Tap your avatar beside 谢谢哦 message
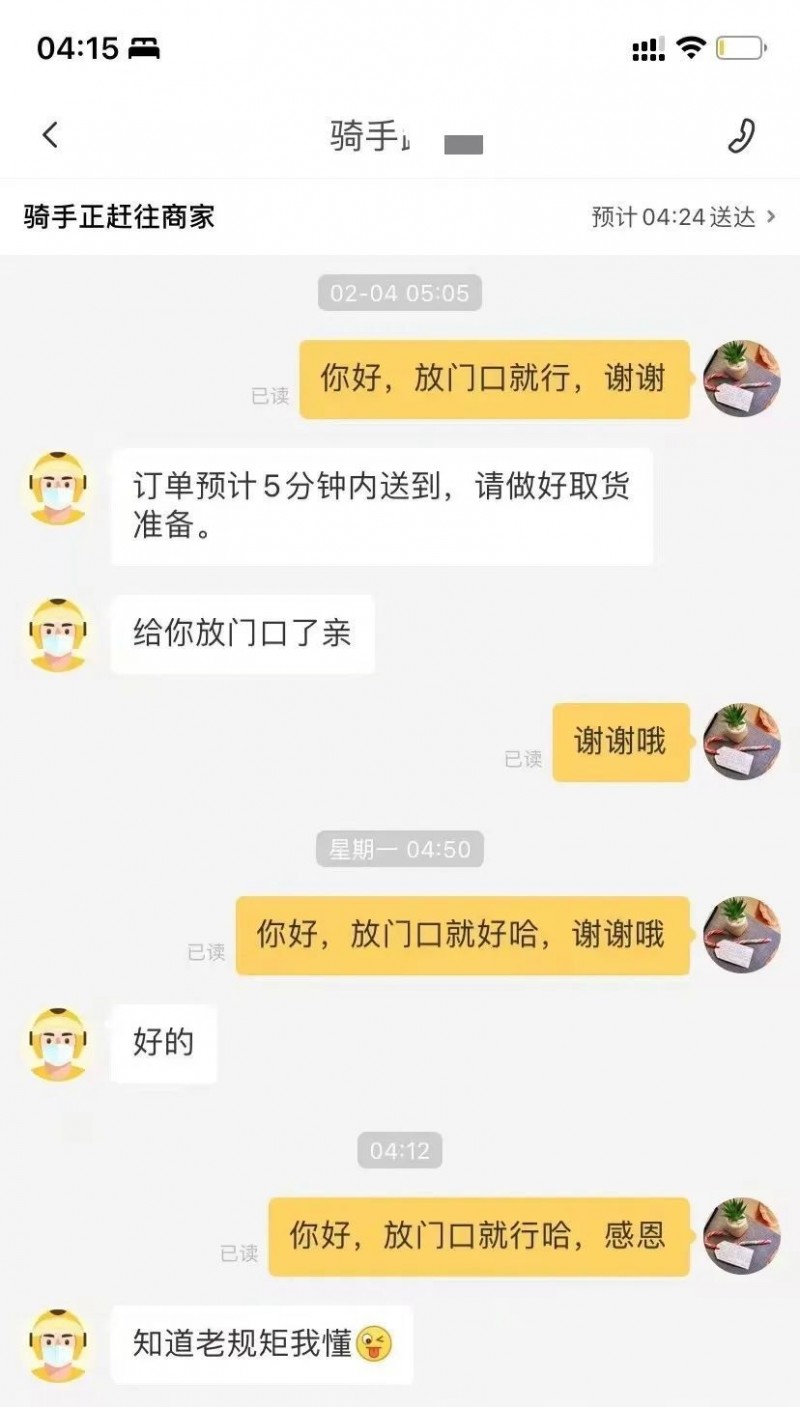The height and width of the screenshot is (1407, 800). click(741, 742)
